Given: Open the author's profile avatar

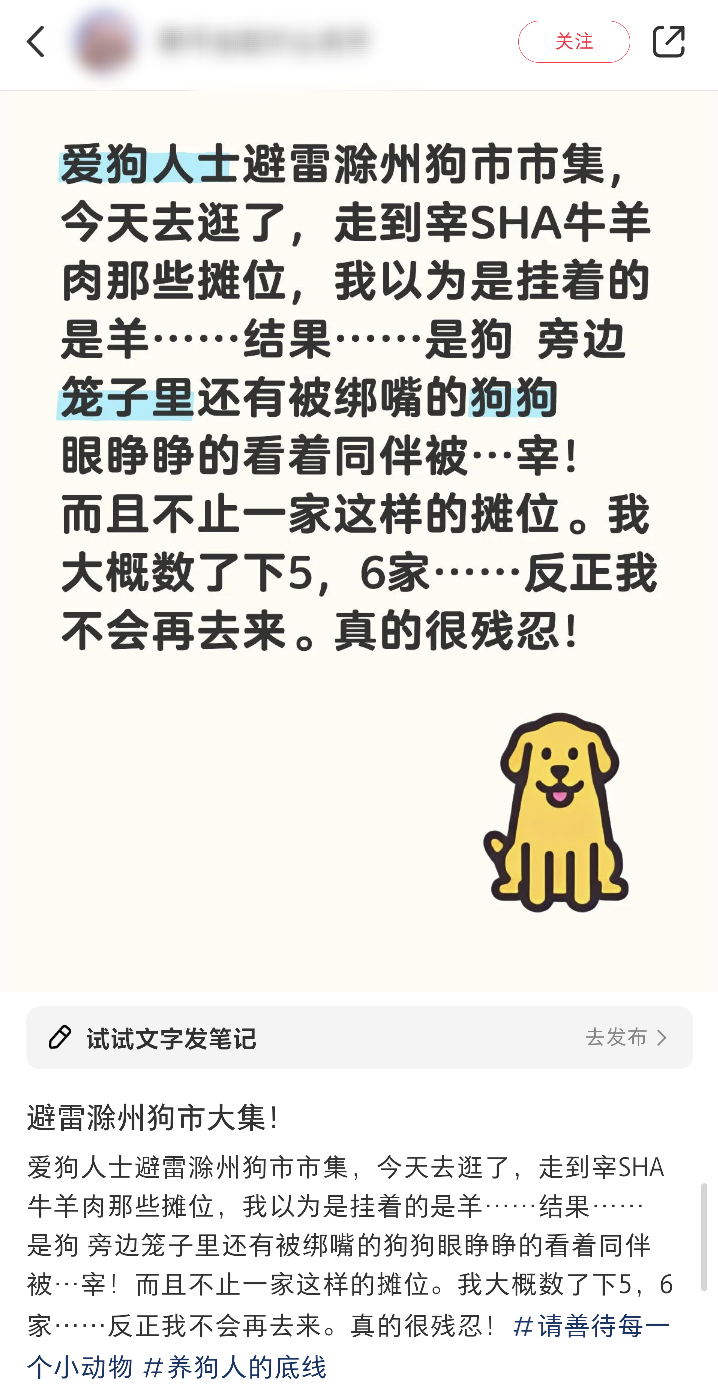Looking at the screenshot, I should pos(105,42).
